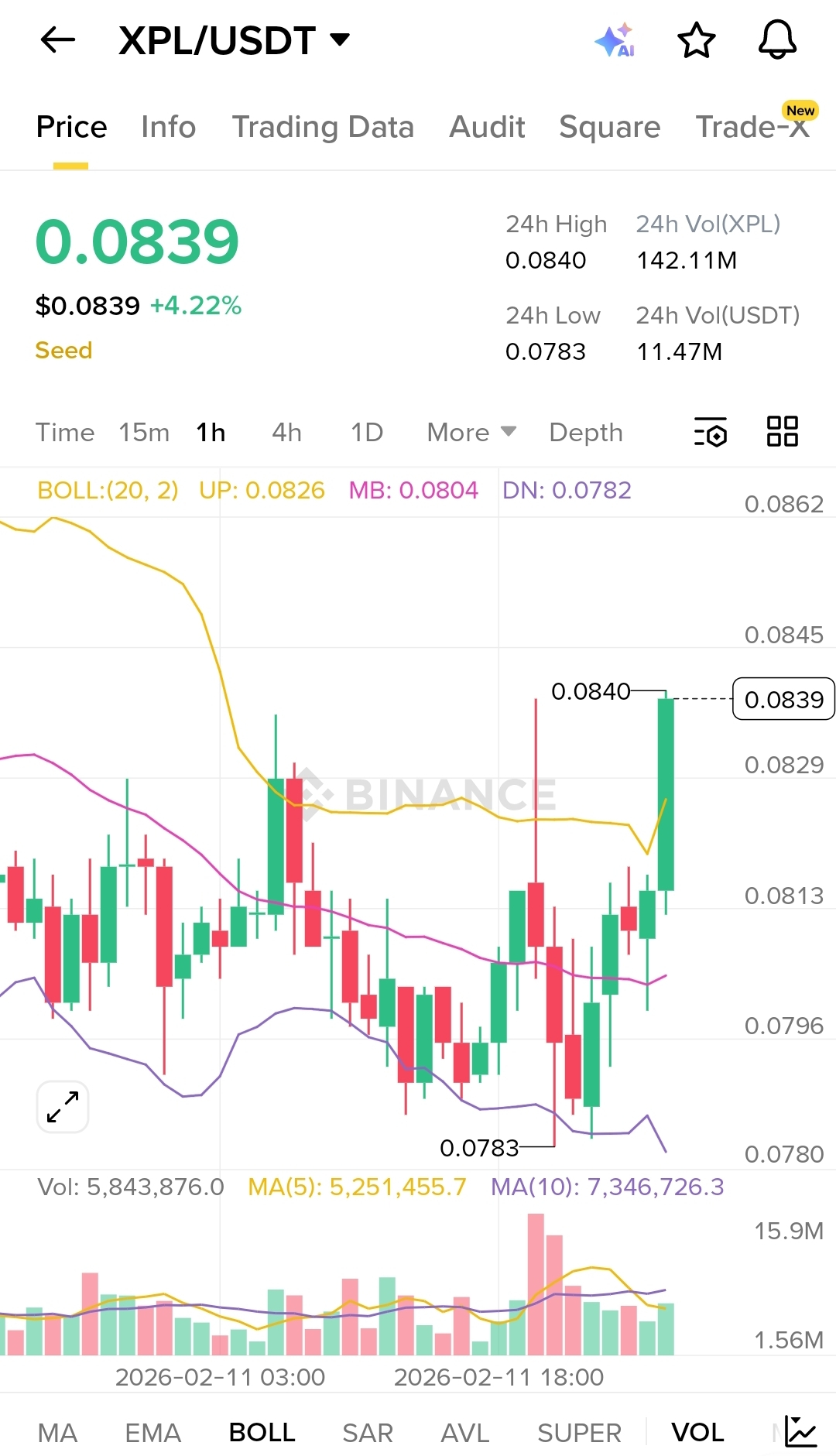Switch to the Info tab

coord(168,127)
